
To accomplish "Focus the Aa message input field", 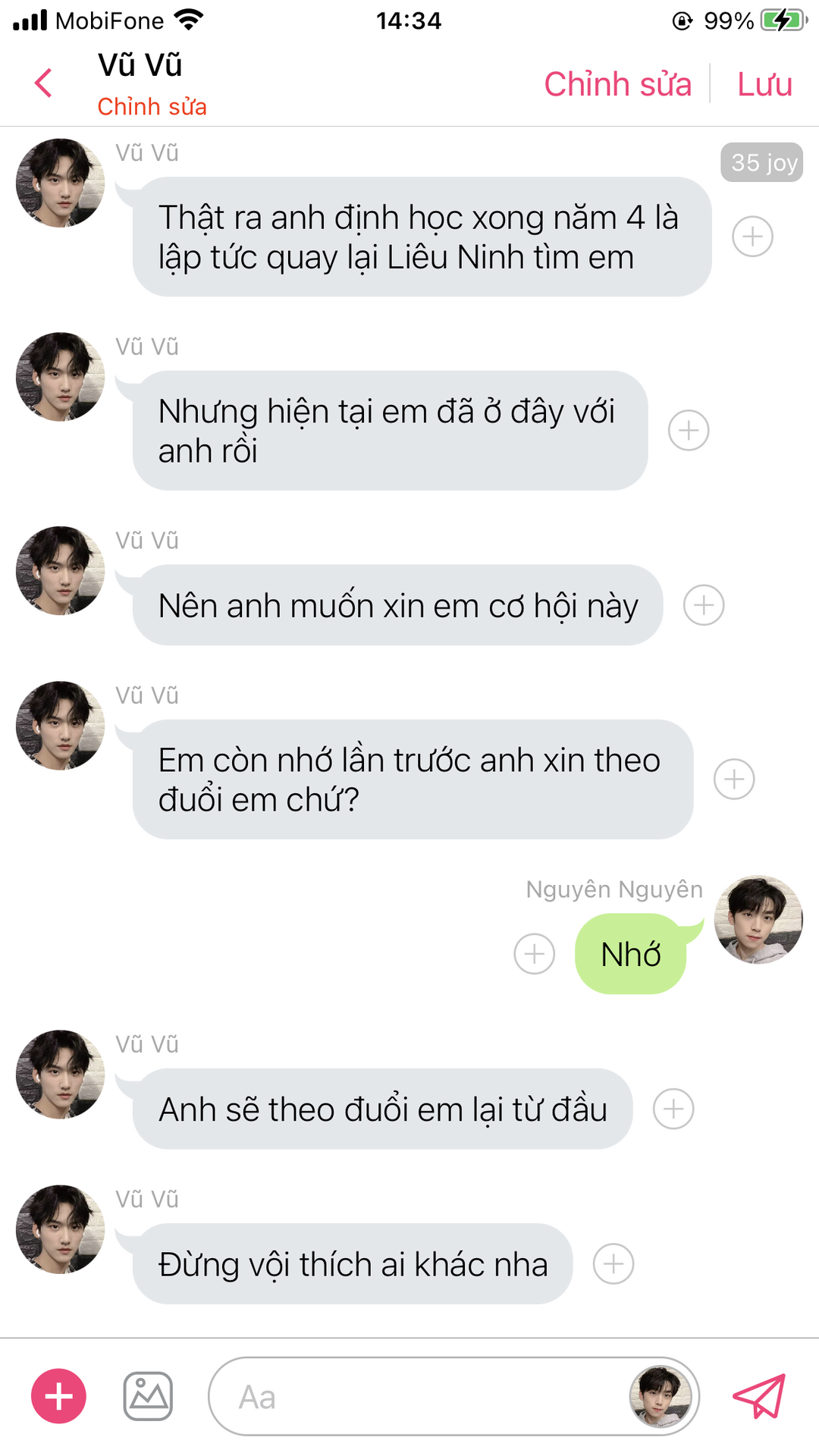I will [x=417, y=1396].
